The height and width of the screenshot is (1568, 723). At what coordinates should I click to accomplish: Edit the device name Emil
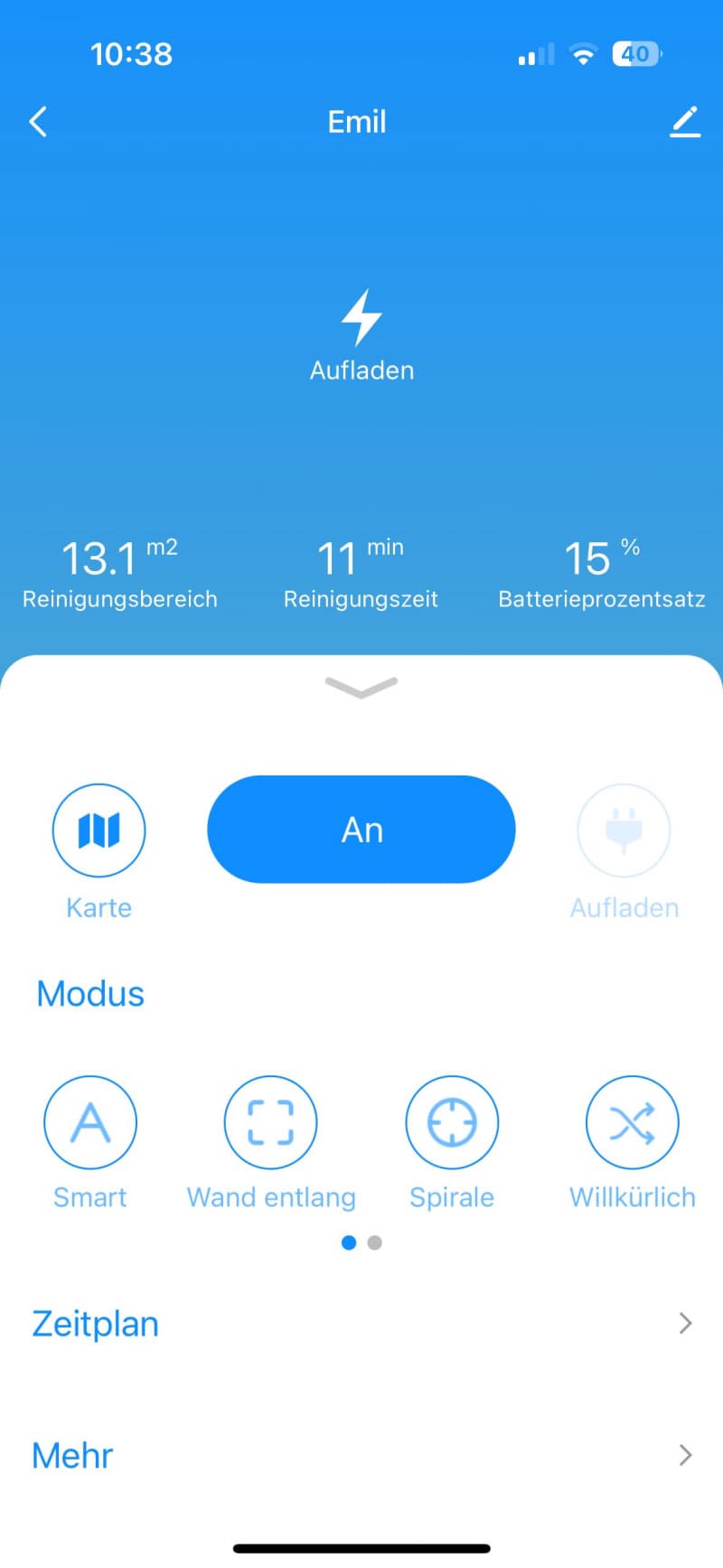coord(685,121)
